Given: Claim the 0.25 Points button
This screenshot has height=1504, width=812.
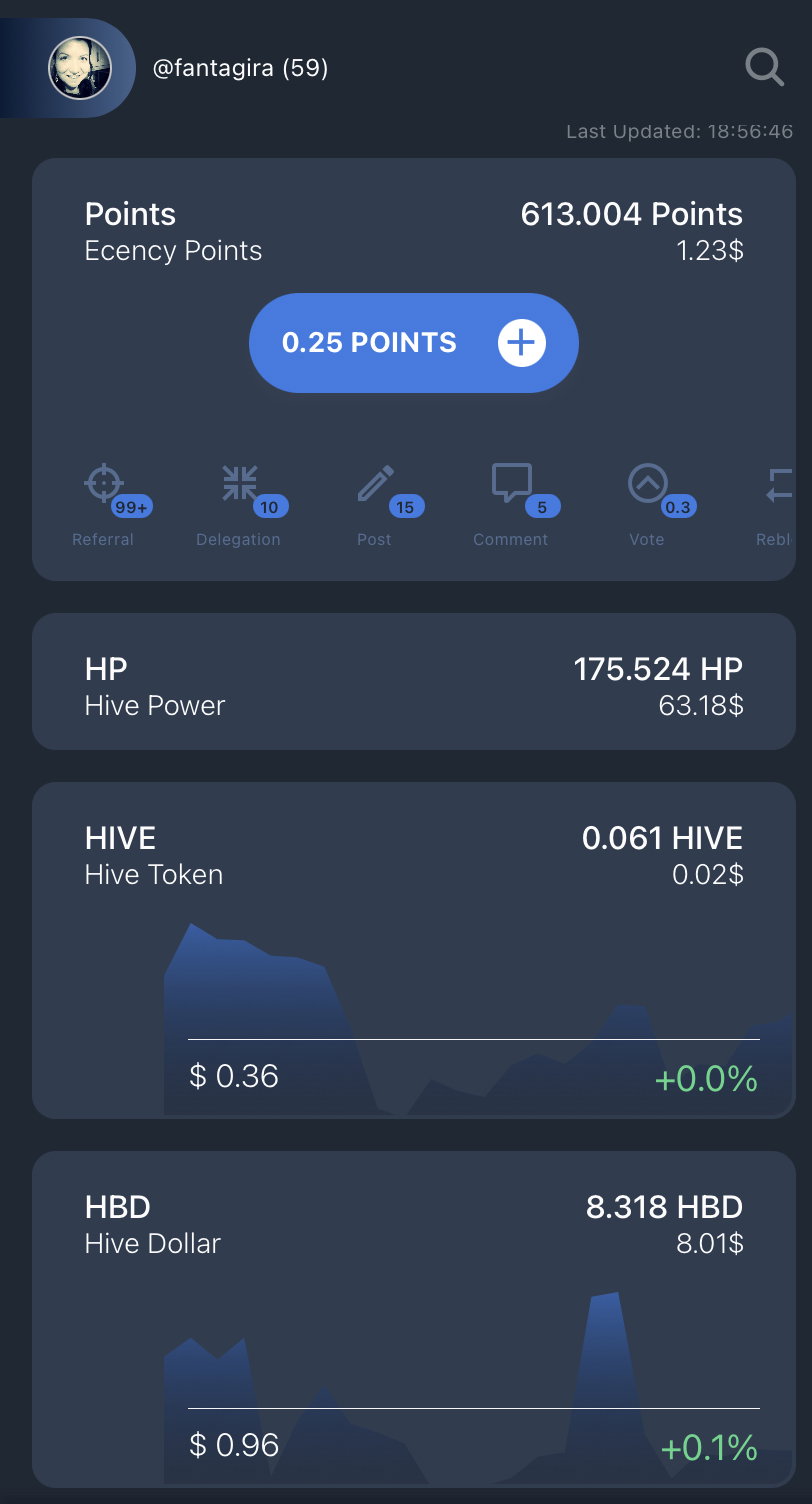Looking at the screenshot, I should pyautogui.click(x=414, y=343).
